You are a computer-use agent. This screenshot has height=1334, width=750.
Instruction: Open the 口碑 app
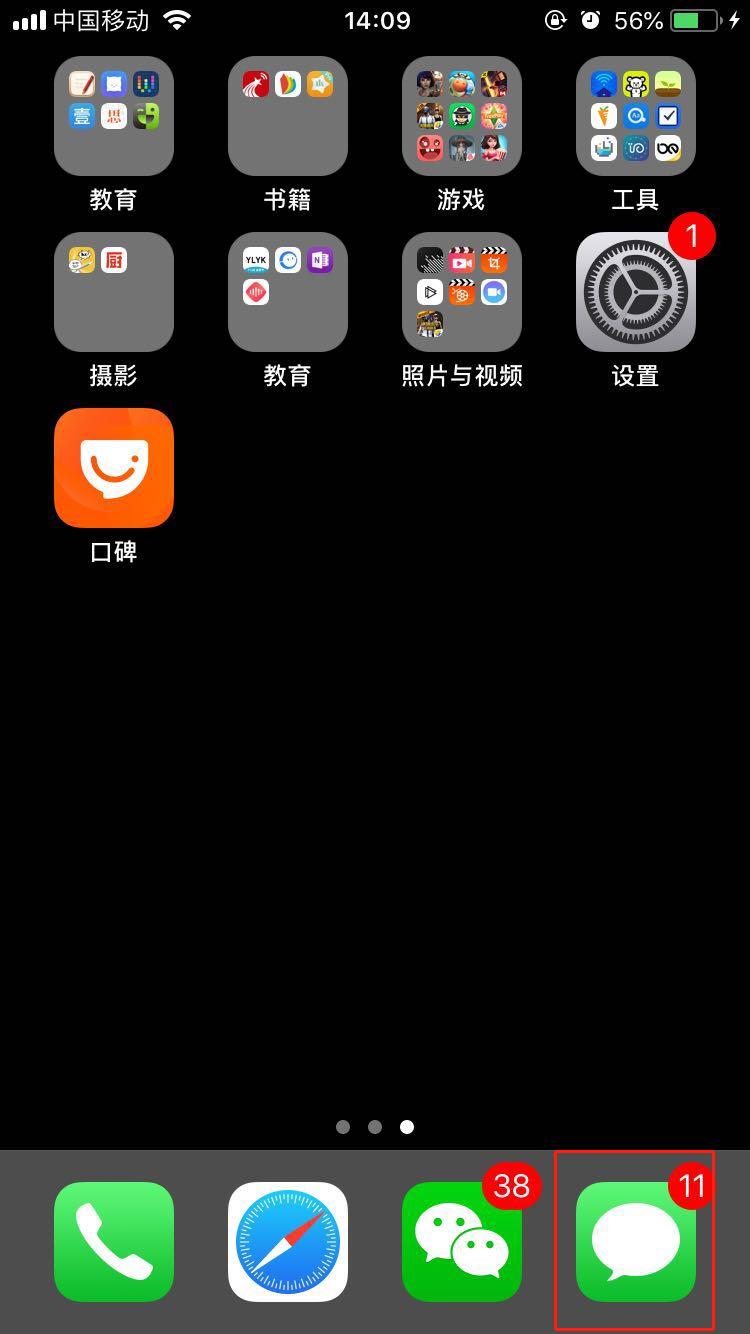113,468
